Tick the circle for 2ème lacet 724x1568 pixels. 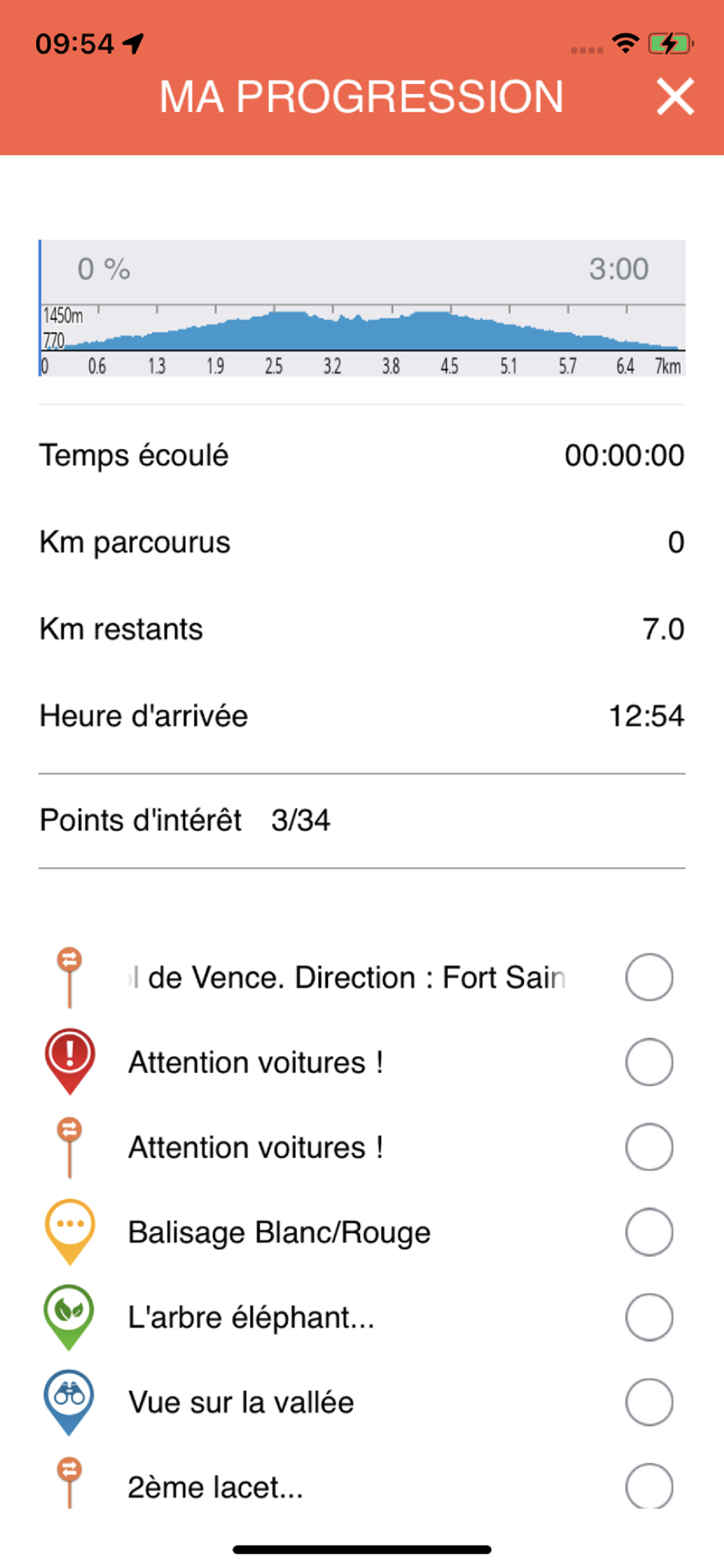click(x=649, y=1486)
